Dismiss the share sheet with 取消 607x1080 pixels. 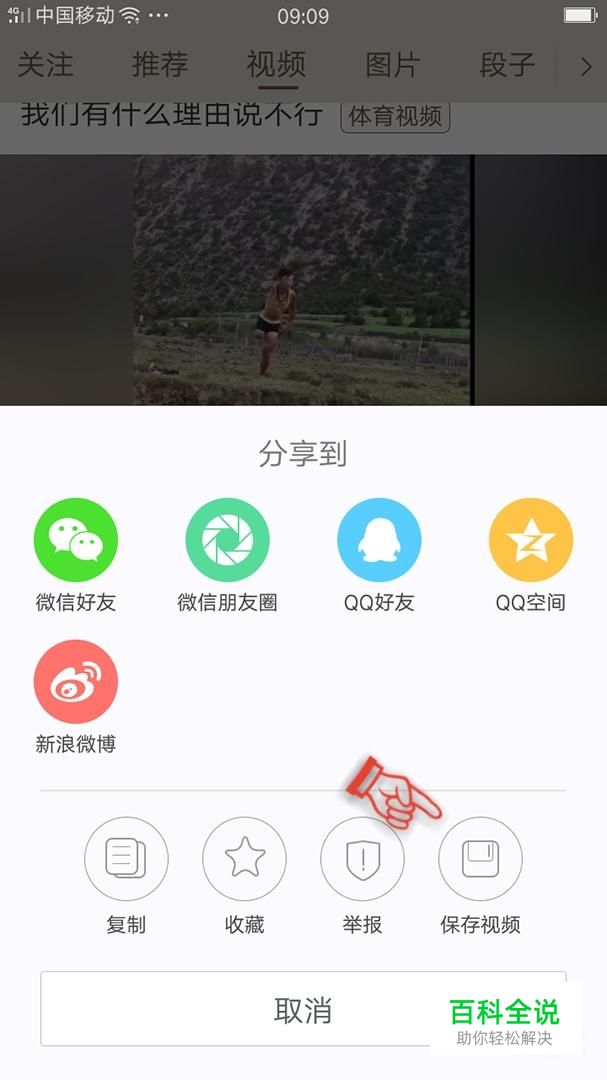click(303, 1009)
